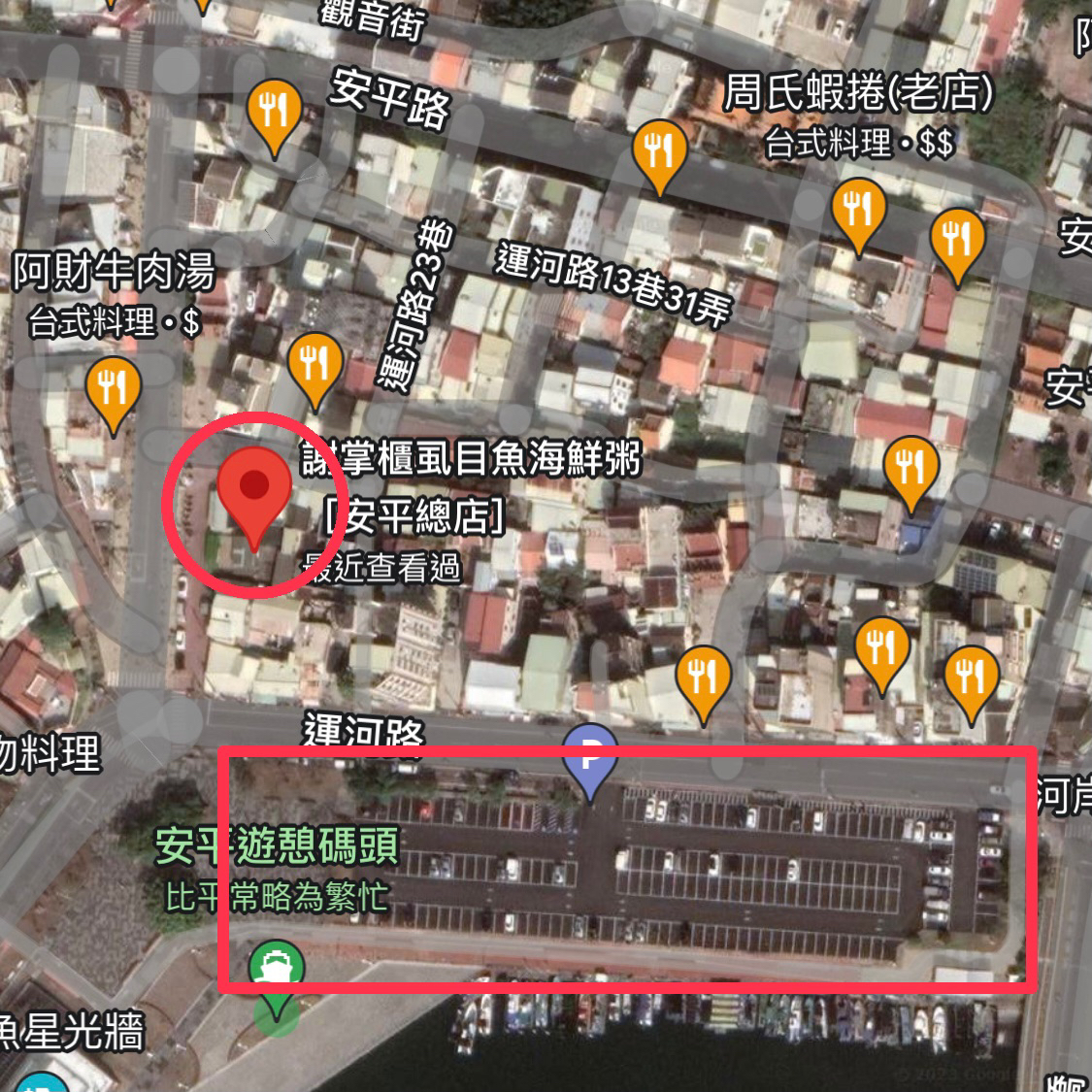
Task: Open the 周氏蝦捲(老店) restaurant place label
Action: [x=859, y=94]
